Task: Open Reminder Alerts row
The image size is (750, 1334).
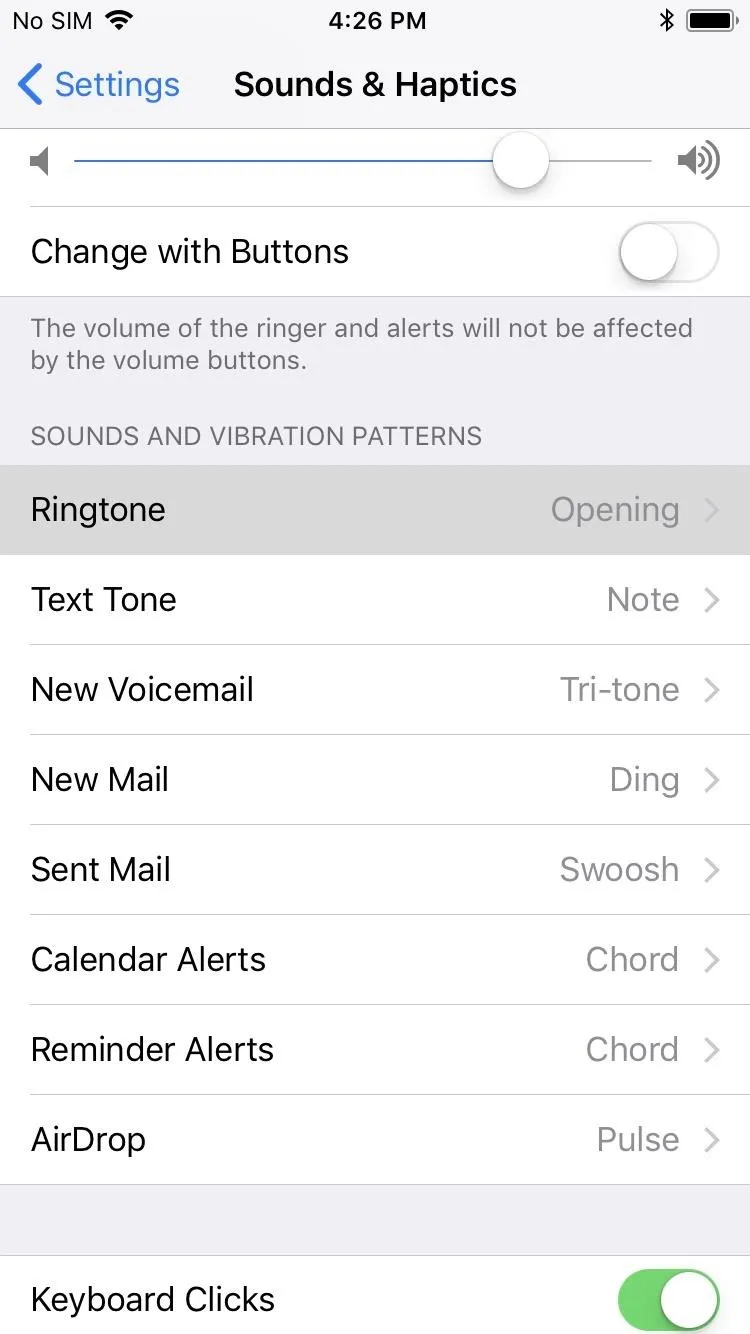Action: tap(375, 1050)
